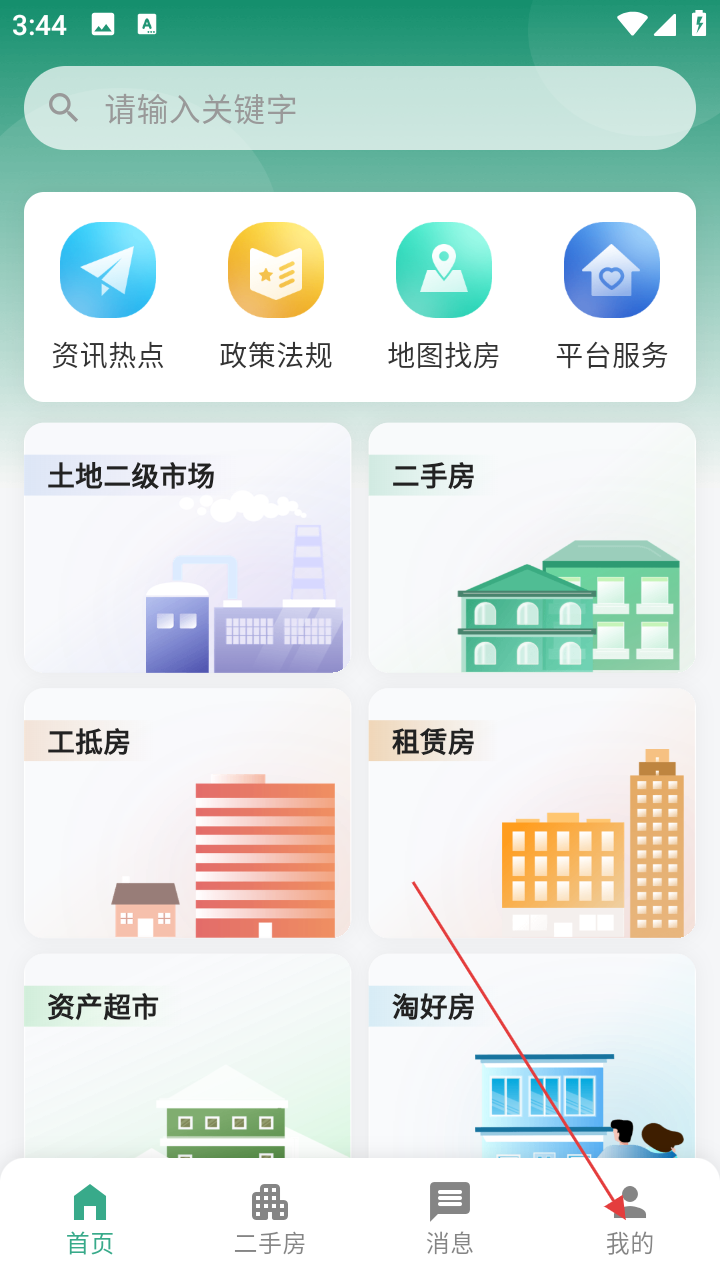
Task: Open the 工抵房 card
Action: tap(188, 813)
